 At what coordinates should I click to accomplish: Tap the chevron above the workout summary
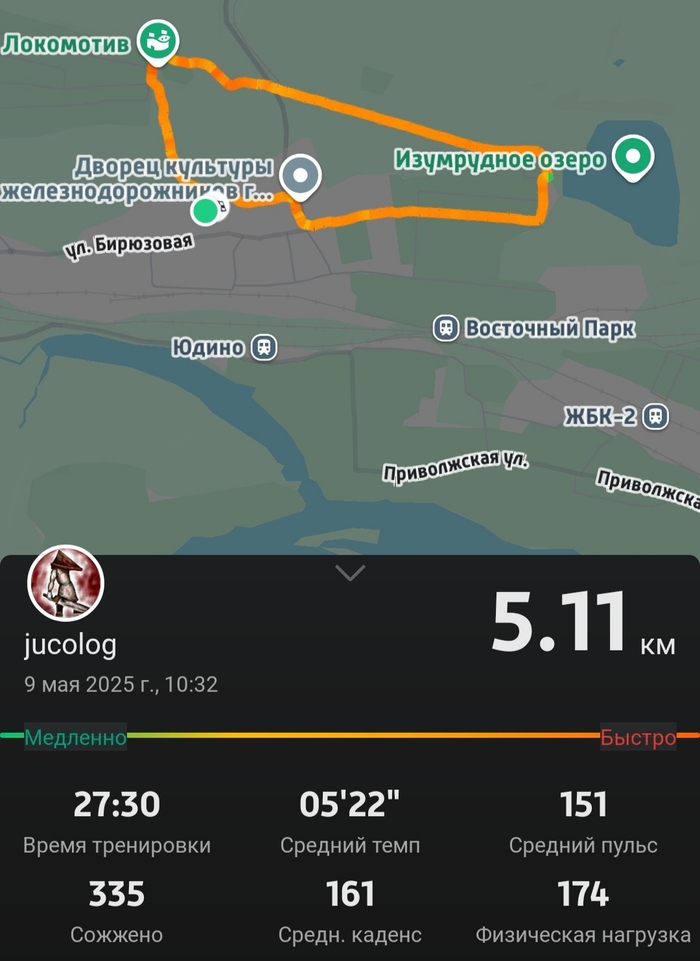point(351,573)
